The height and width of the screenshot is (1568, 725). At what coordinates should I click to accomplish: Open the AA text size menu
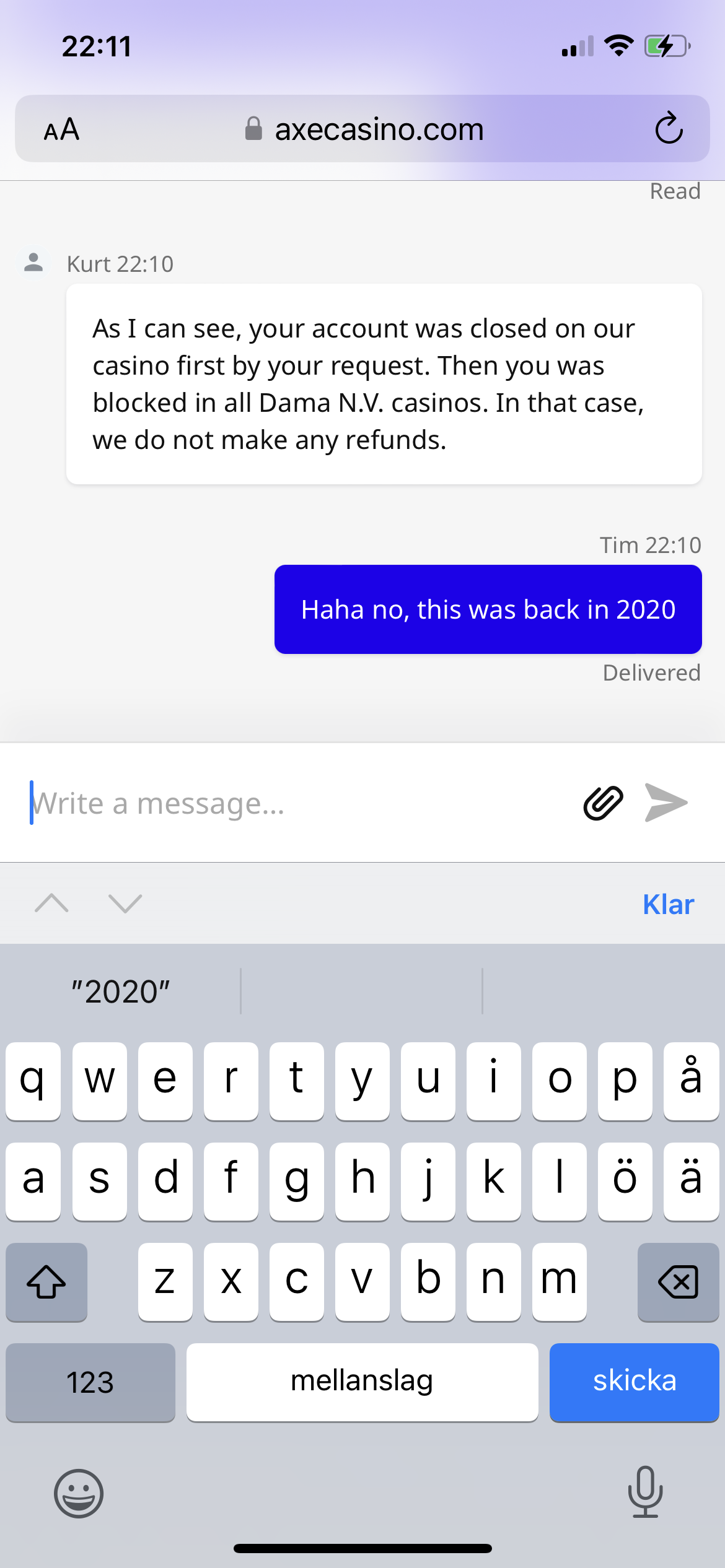pyautogui.click(x=61, y=129)
